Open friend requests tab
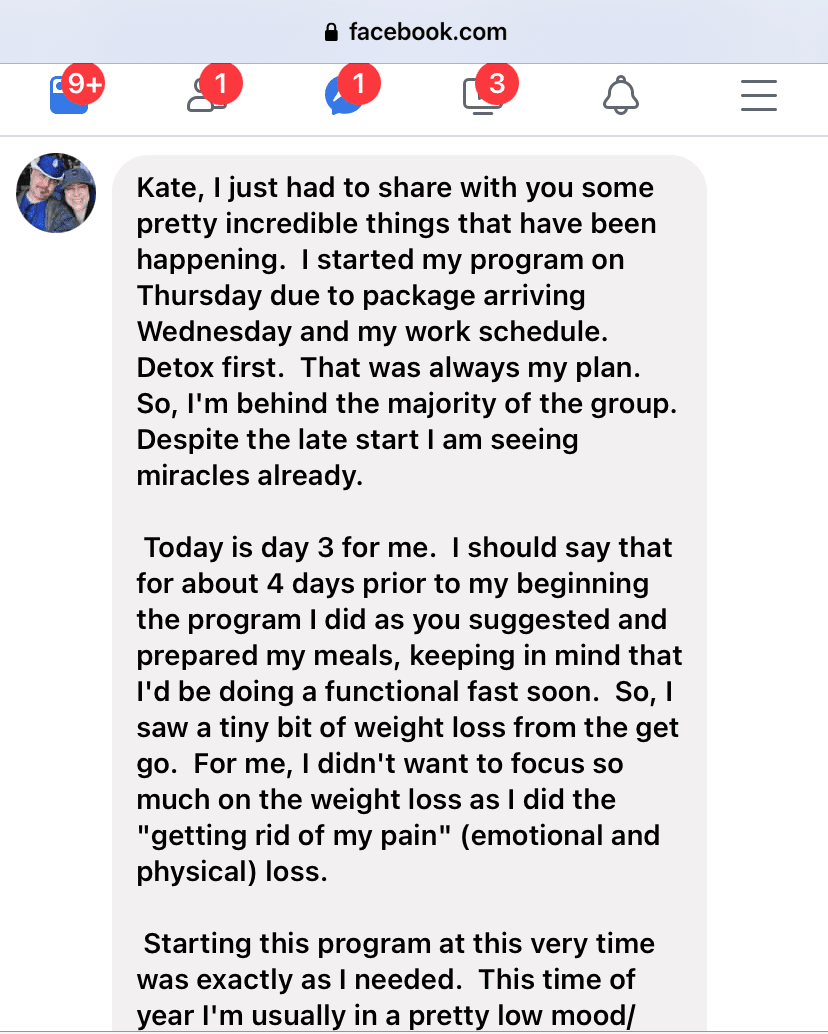This screenshot has height=1034, width=828. 206,96
